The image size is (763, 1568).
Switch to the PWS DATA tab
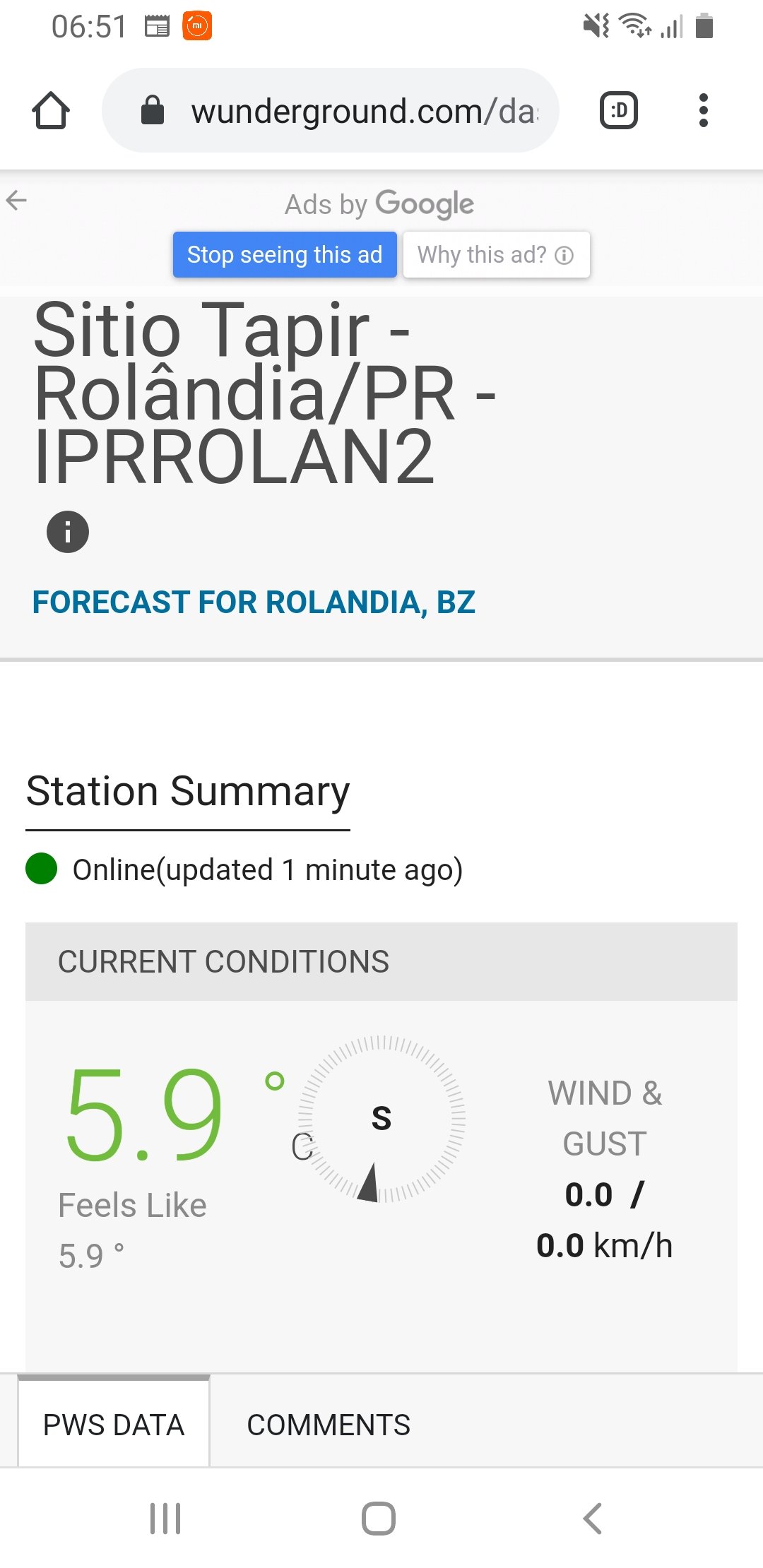pos(114,1425)
